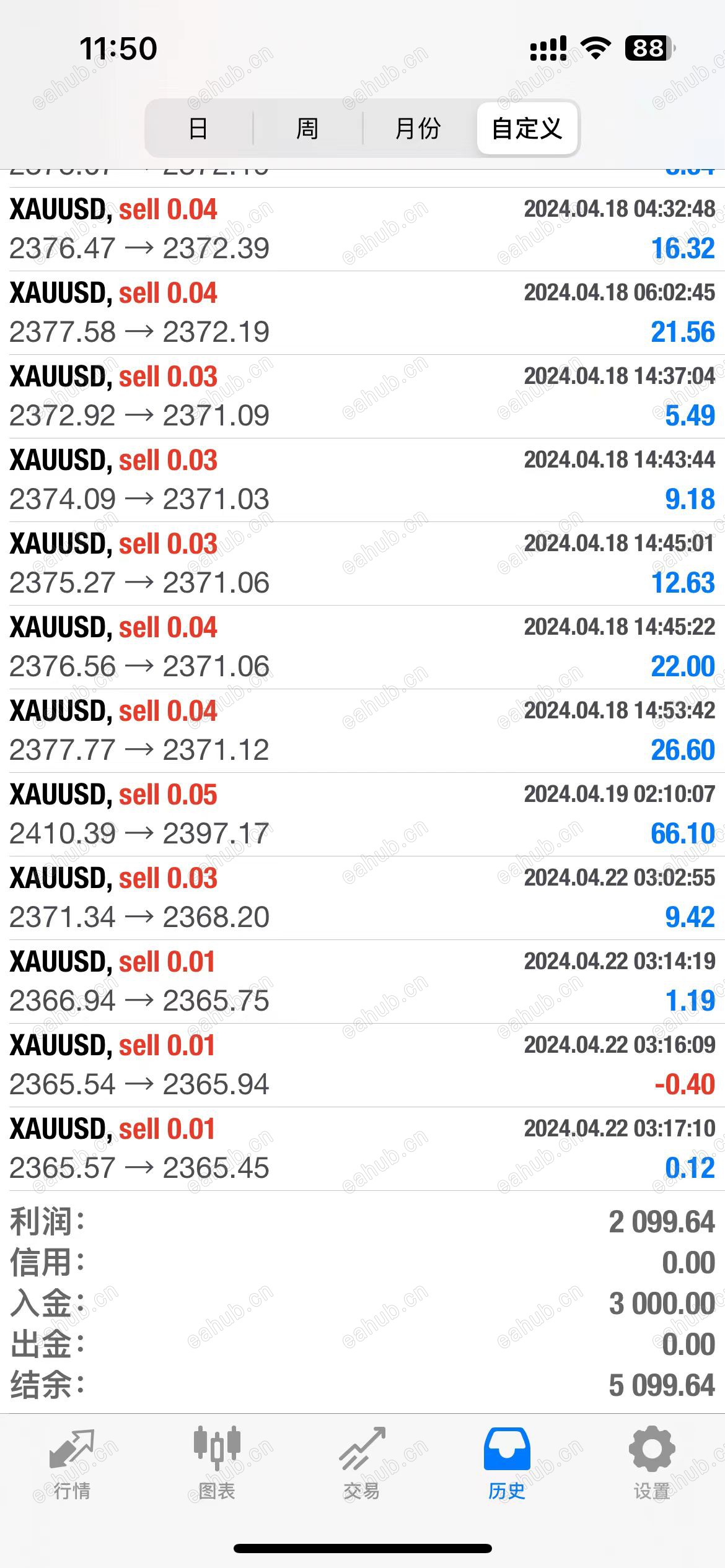Tap the 历史 history tab

507,1465
